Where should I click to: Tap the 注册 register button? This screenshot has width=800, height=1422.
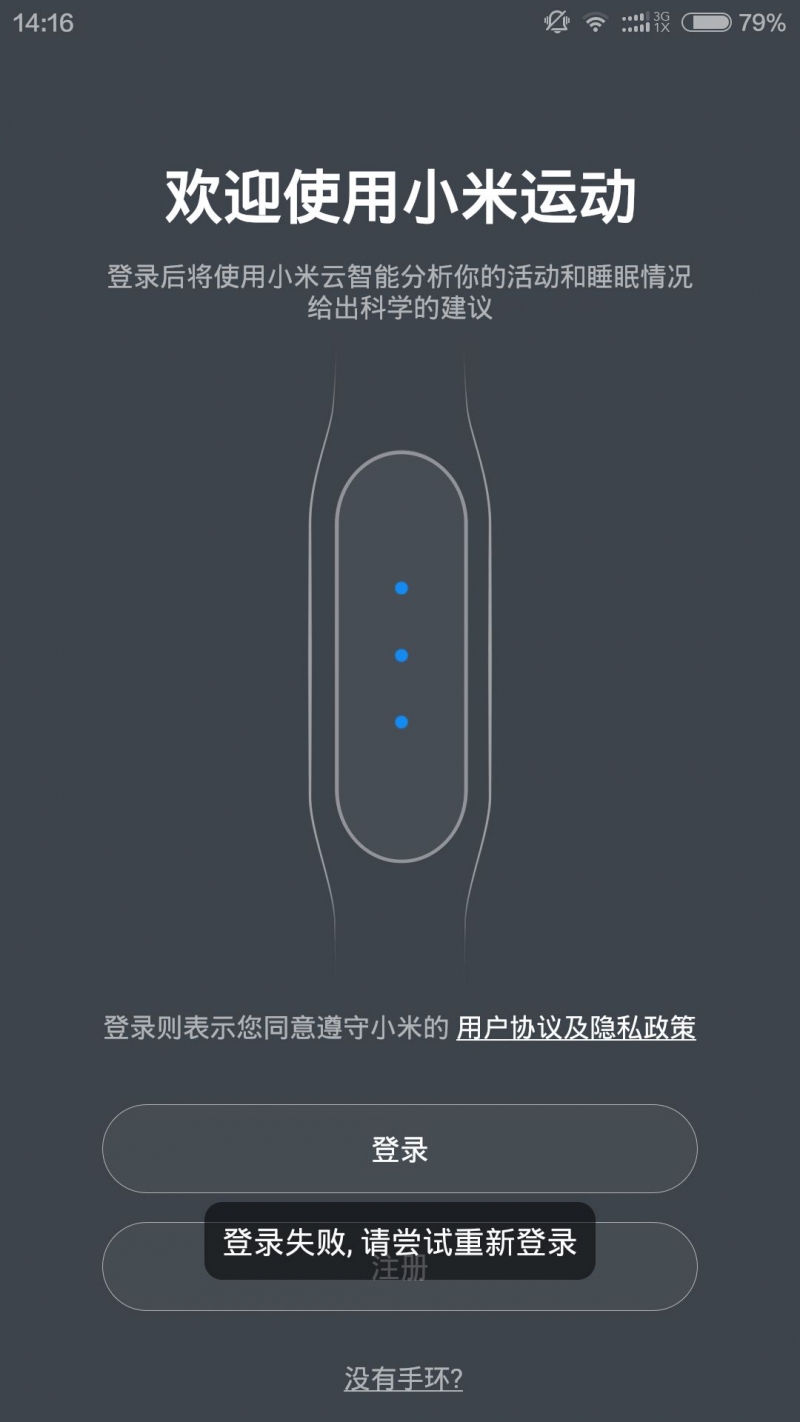point(400,1266)
